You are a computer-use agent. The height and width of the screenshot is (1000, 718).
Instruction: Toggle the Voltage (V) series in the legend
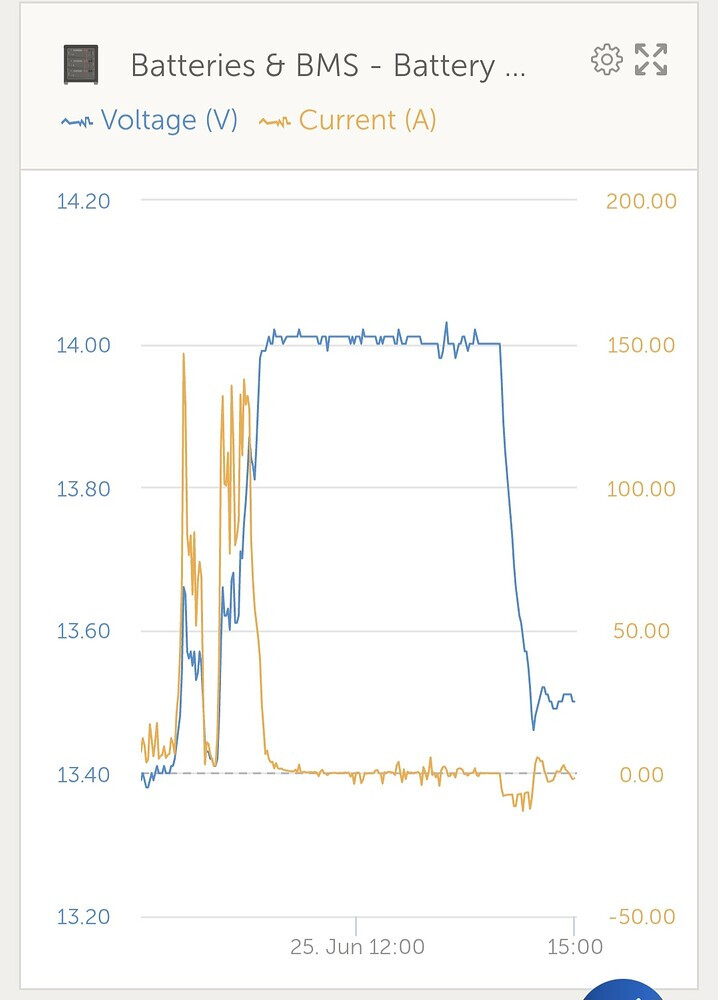coord(150,121)
